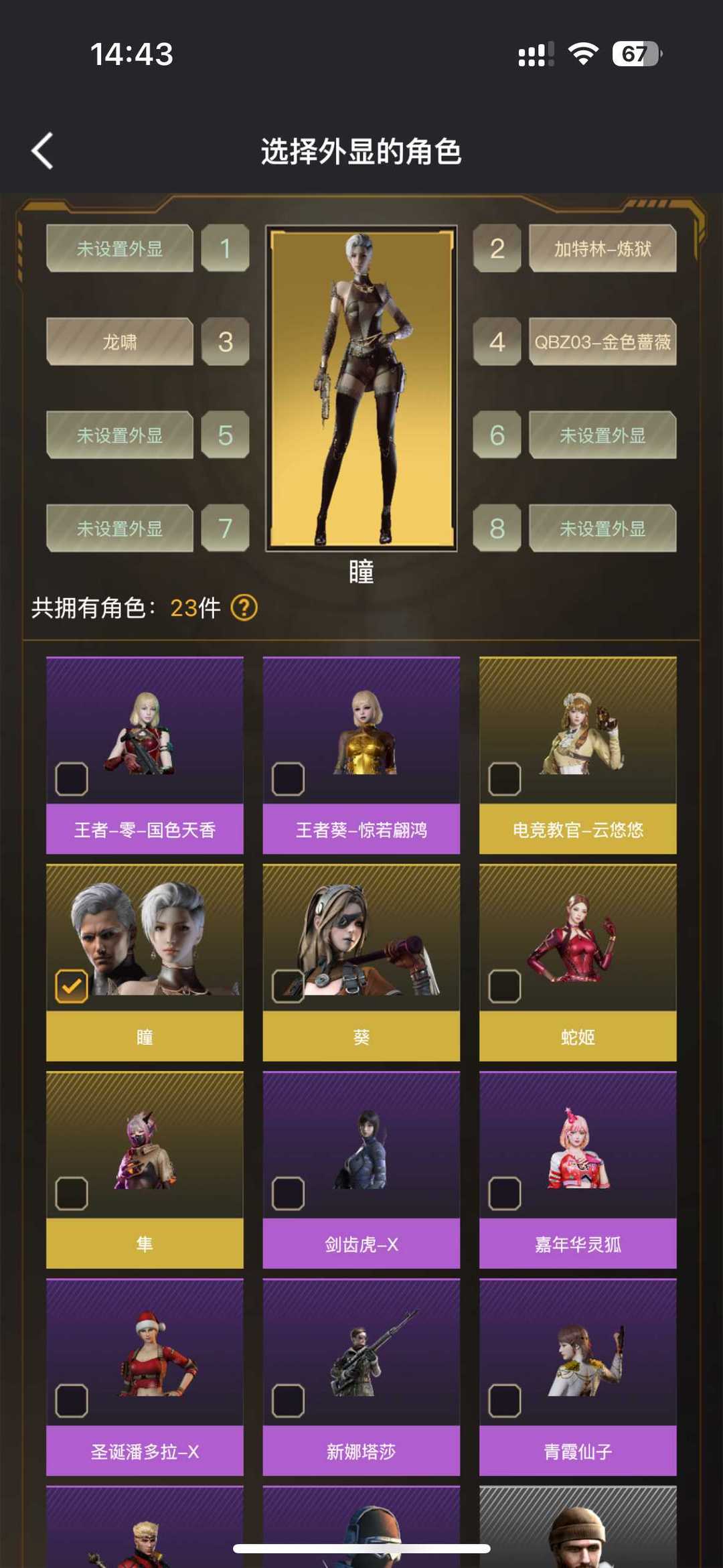The height and width of the screenshot is (1568, 723).
Task: Tick the 隼 character checkbox
Action: pyautogui.click(x=72, y=1194)
